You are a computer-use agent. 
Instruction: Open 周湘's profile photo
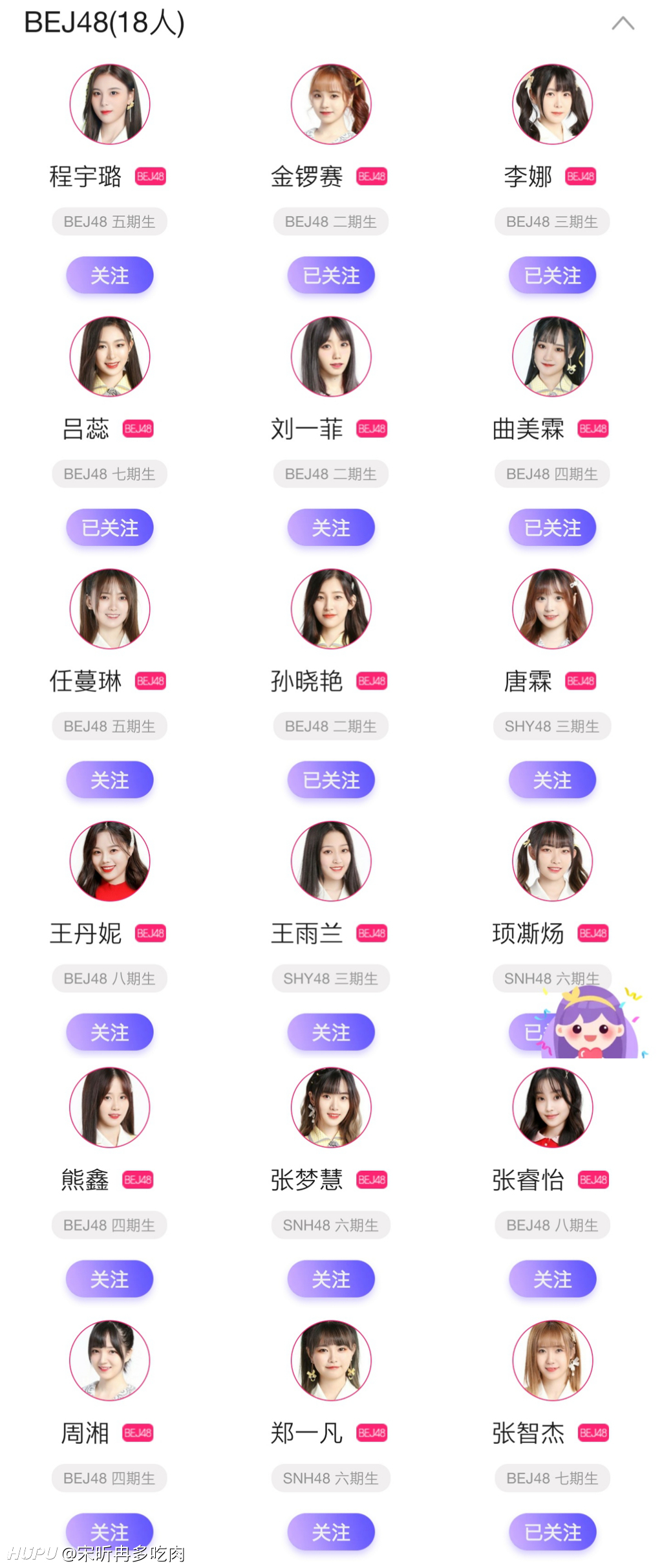(109, 1360)
